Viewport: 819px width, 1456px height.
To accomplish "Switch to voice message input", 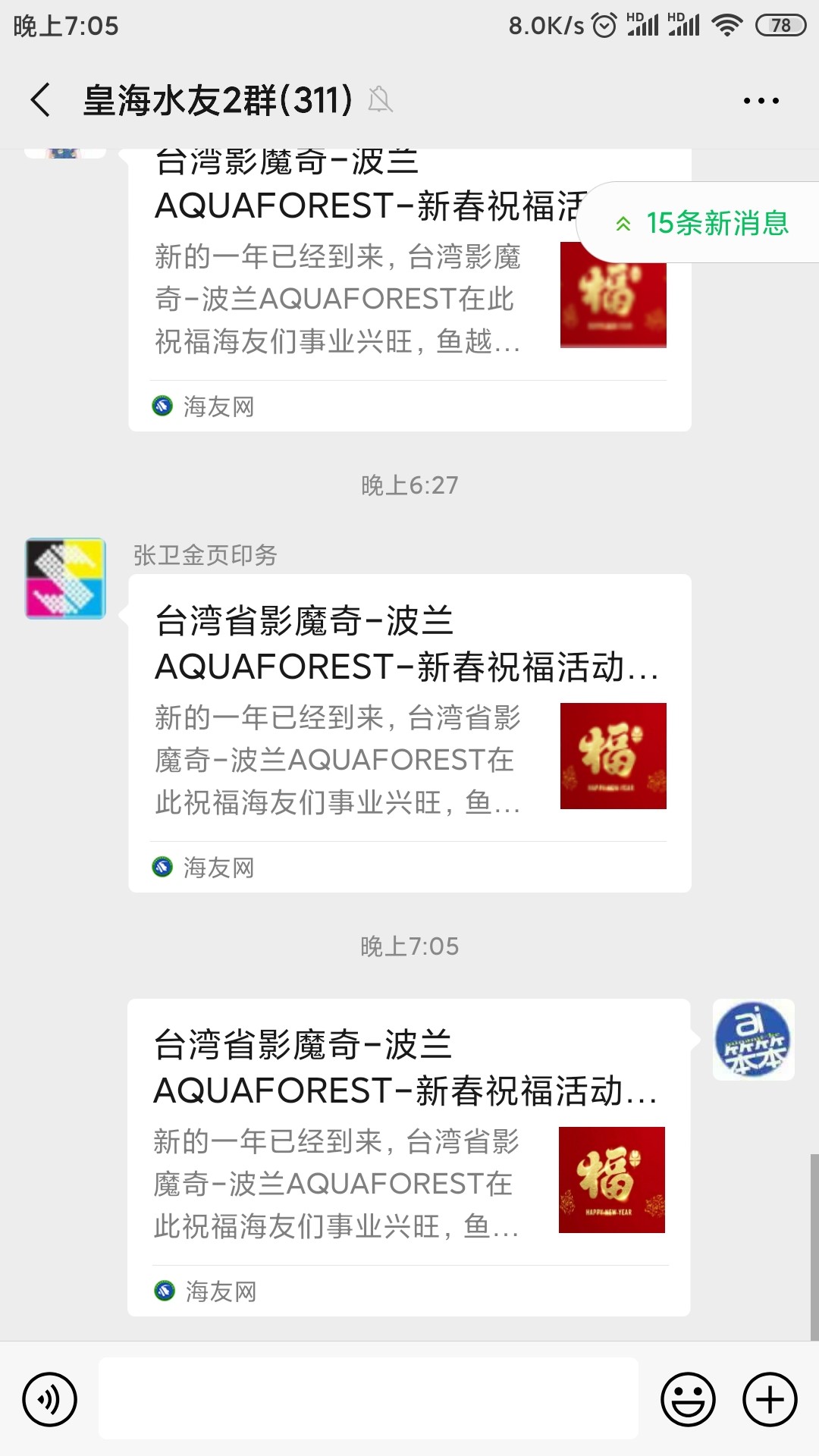I will [50, 1399].
